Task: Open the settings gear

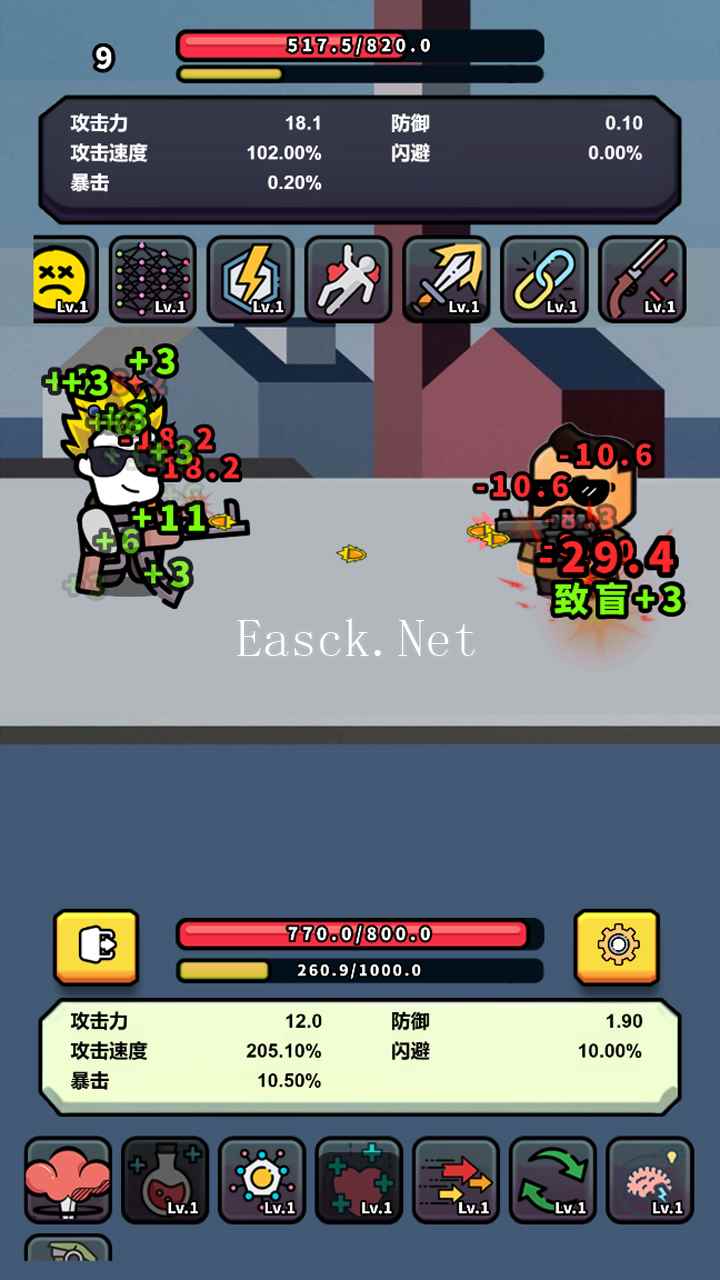Action: coord(616,945)
